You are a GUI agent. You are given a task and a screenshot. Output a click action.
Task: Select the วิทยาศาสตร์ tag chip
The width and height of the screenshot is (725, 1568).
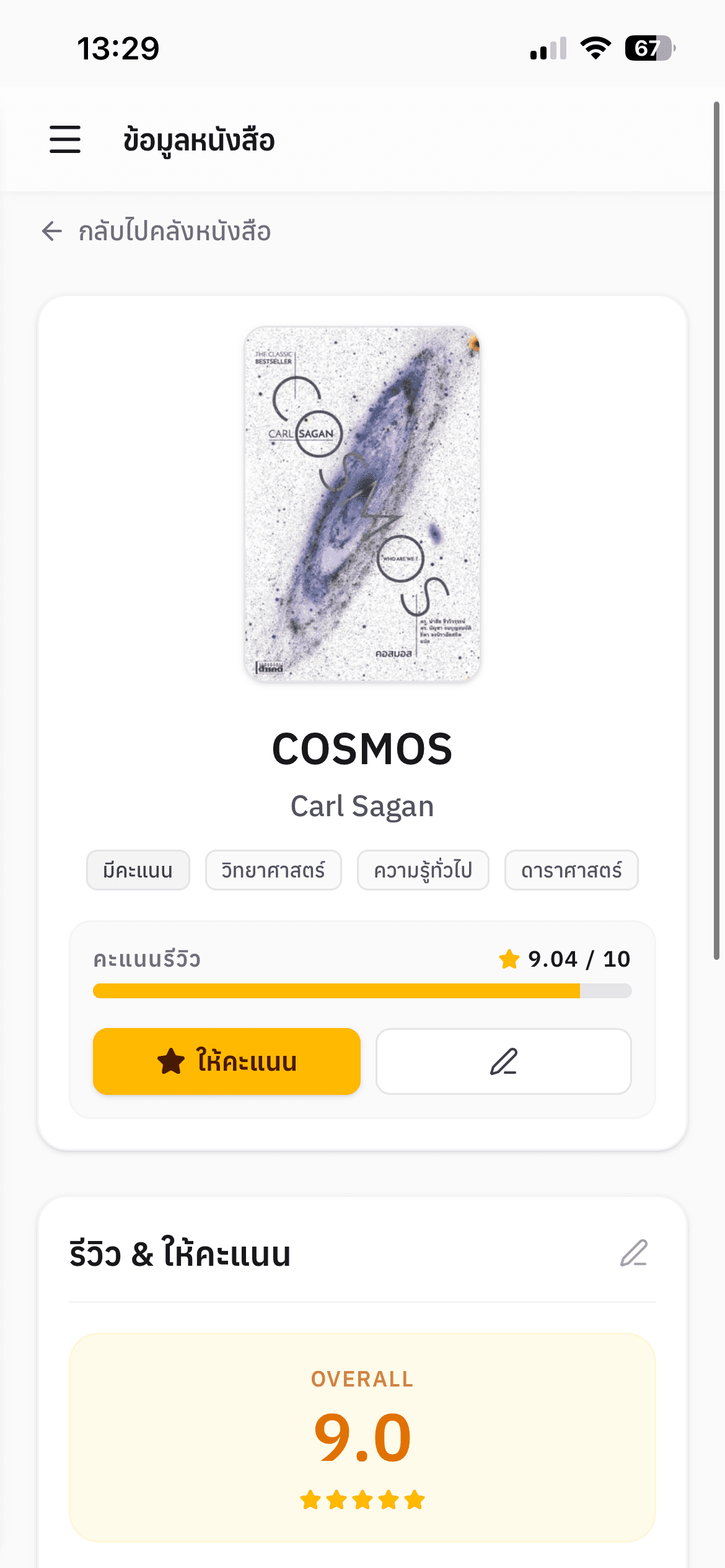pos(273,870)
